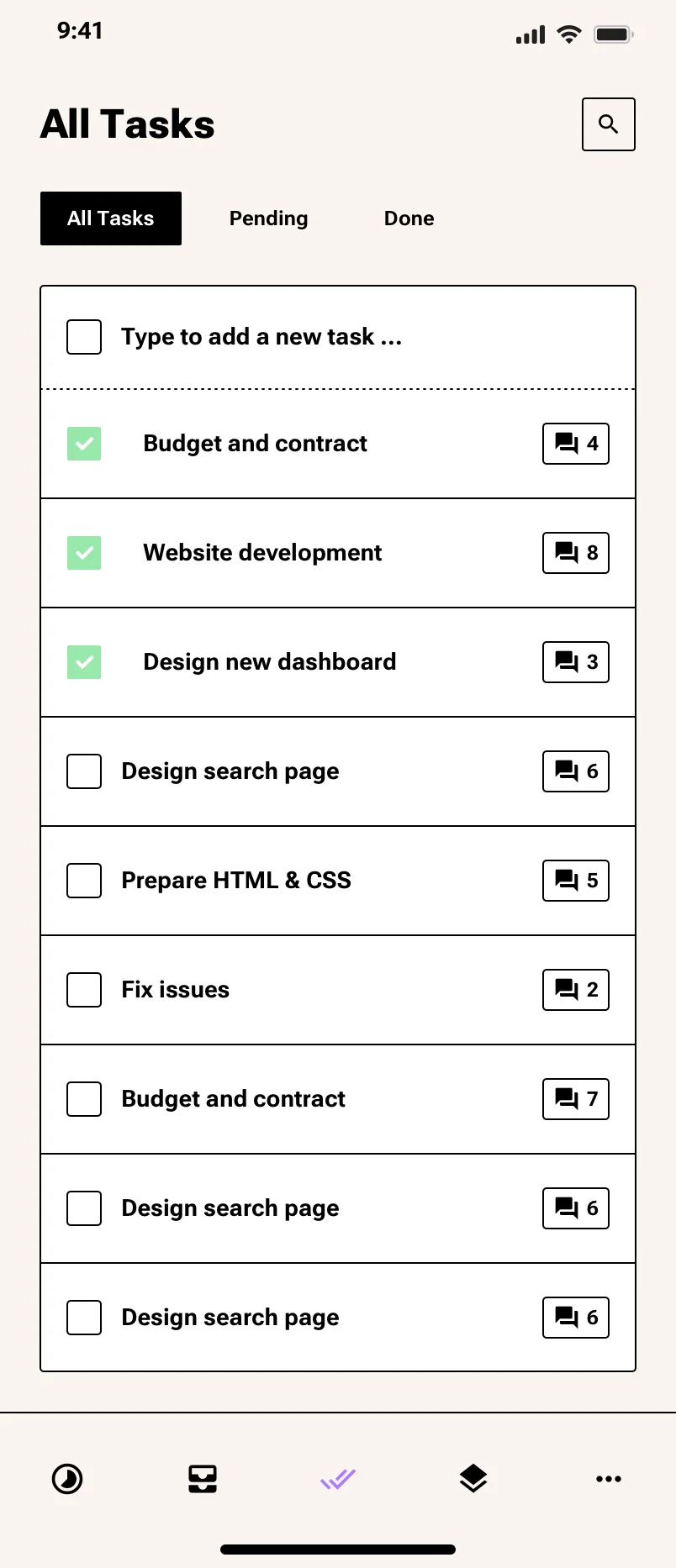The width and height of the screenshot is (676, 1568).
Task: Open comments badge showing 7 on Budget and contract
Action: pos(575,1098)
